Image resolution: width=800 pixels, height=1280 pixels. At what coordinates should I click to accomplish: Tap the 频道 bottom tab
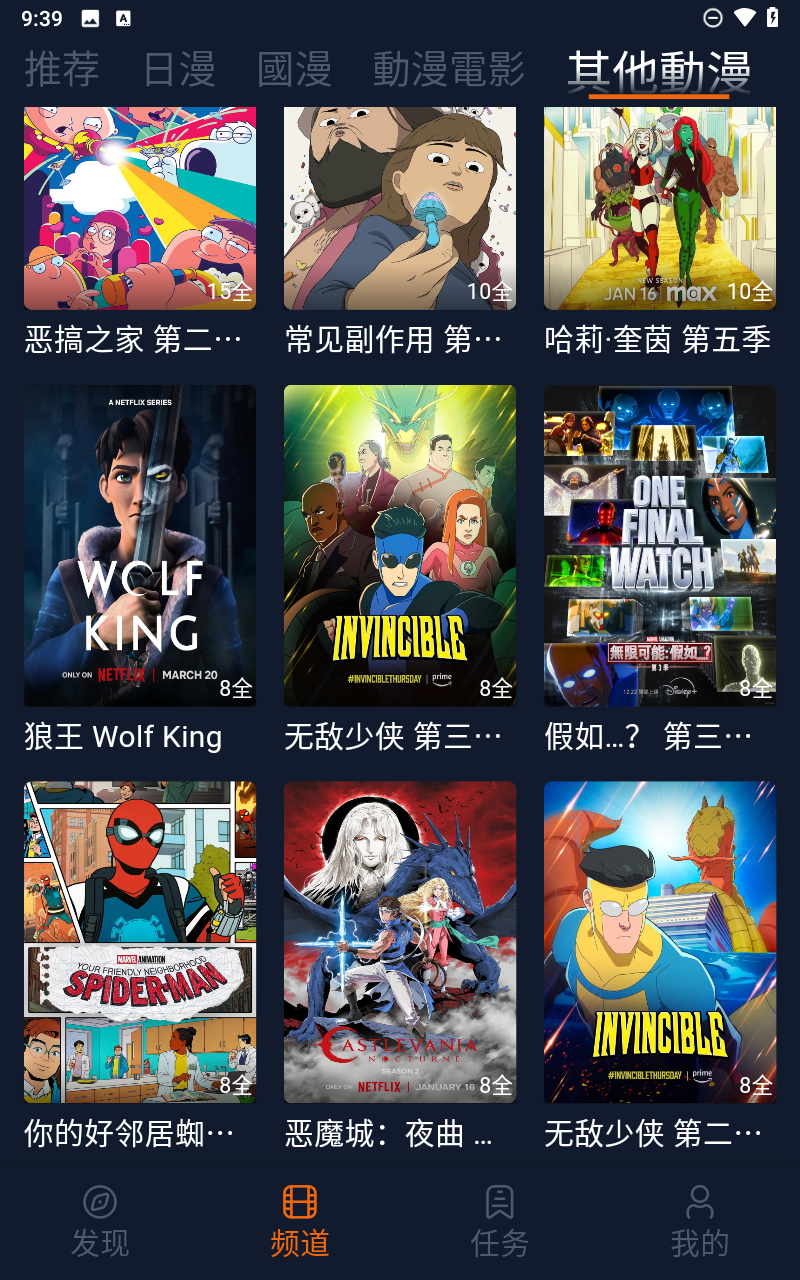click(300, 1221)
